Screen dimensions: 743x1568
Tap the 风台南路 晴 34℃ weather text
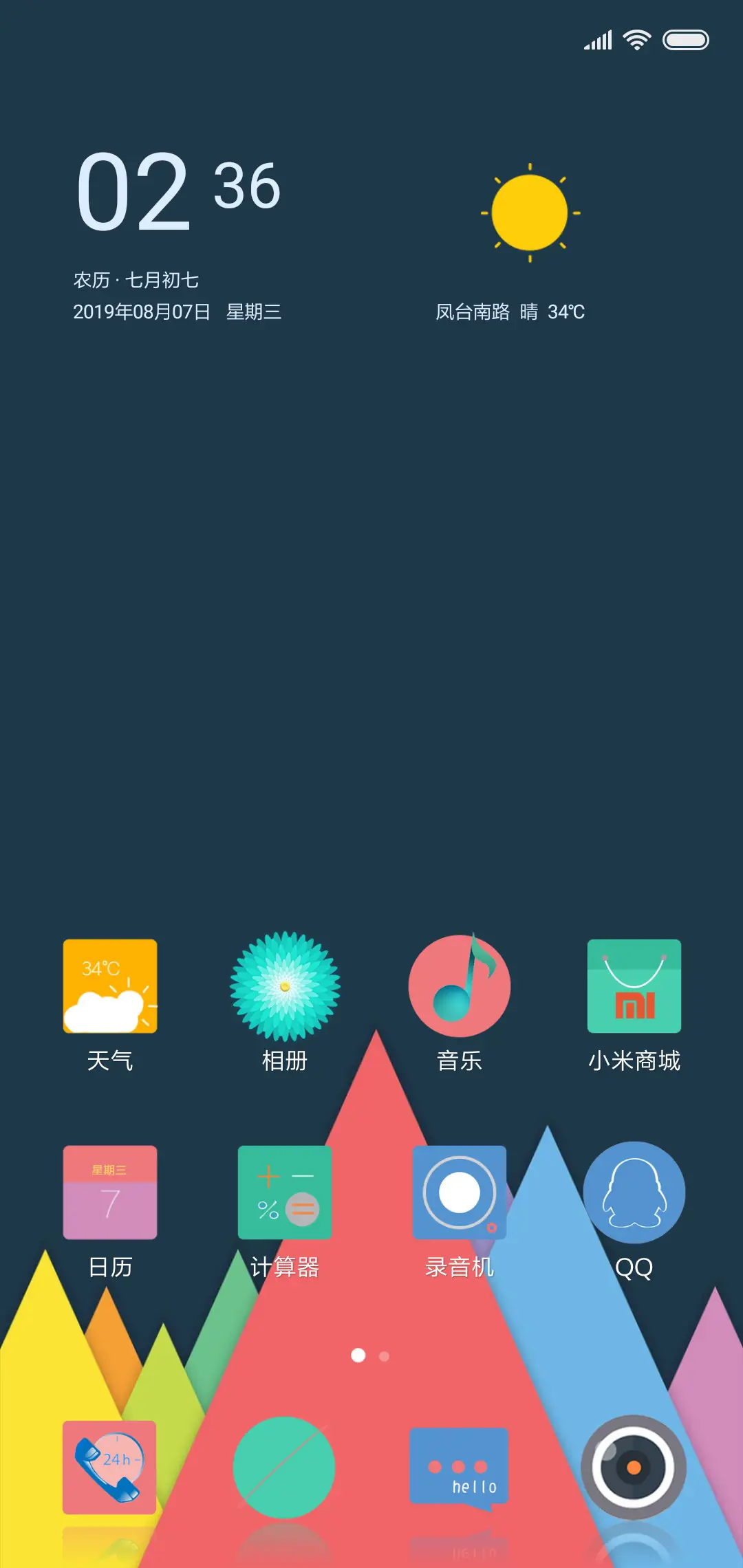[x=509, y=313]
